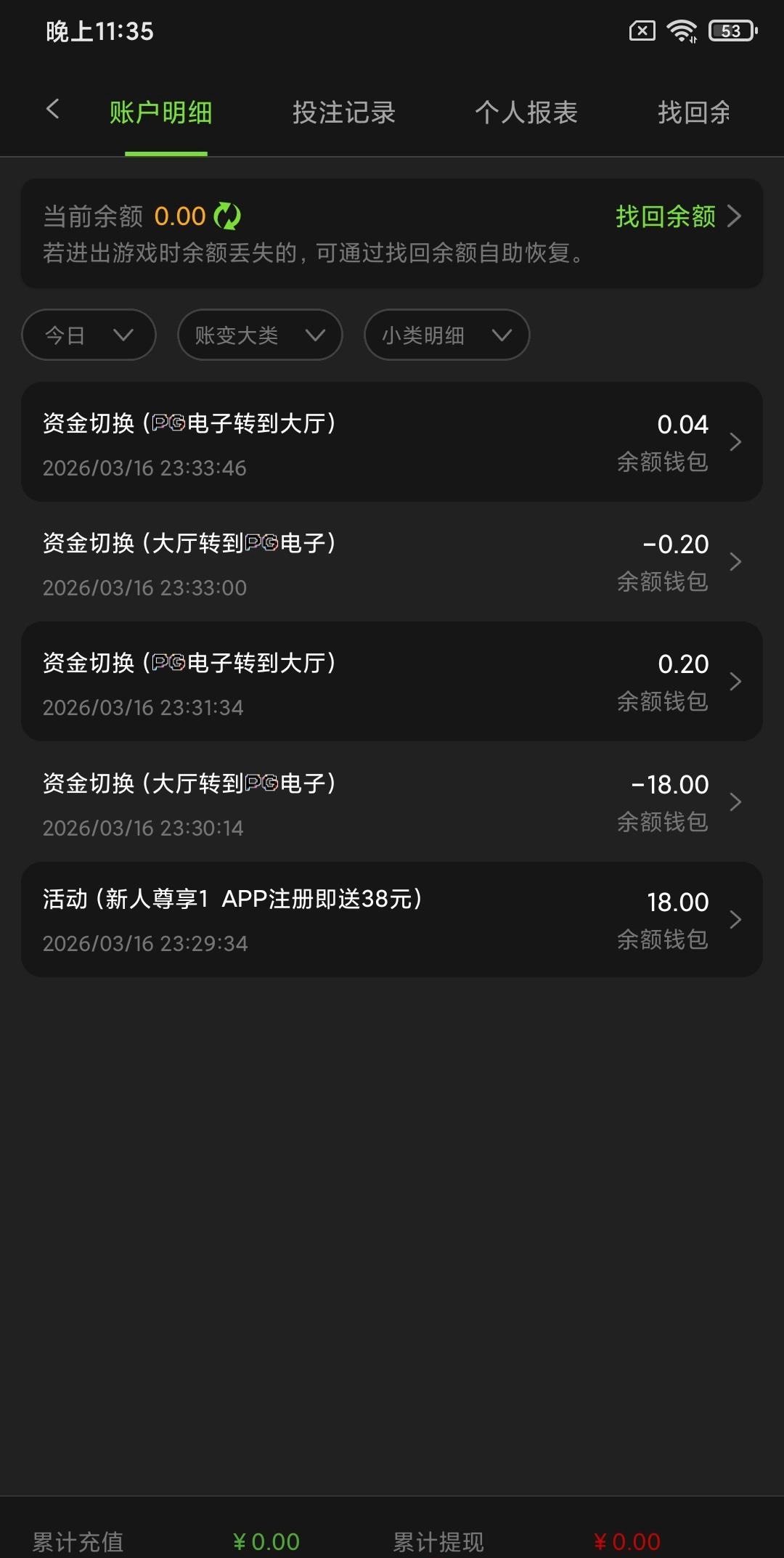The width and height of the screenshot is (784, 1558).
Task: Open the 23:33:46 transfer record of 0.04
Action: pyautogui.click(x=392, y=442)
